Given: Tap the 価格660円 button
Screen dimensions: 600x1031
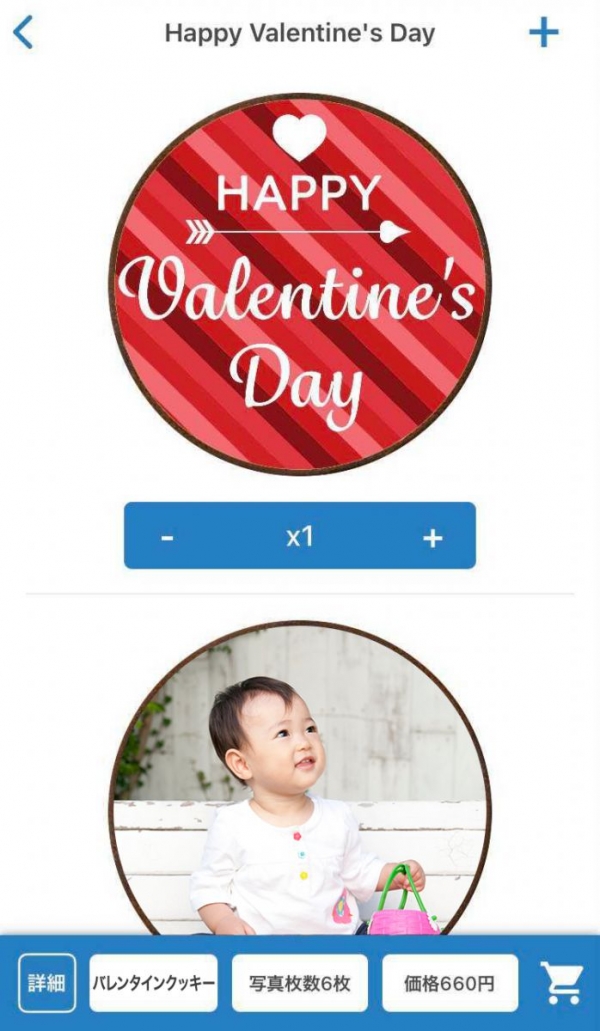Looking at the screenshot, I should (449, 983).
